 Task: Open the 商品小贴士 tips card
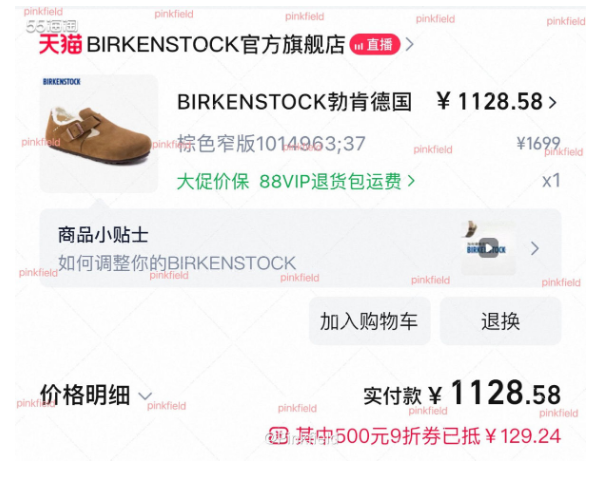[250, 249]
